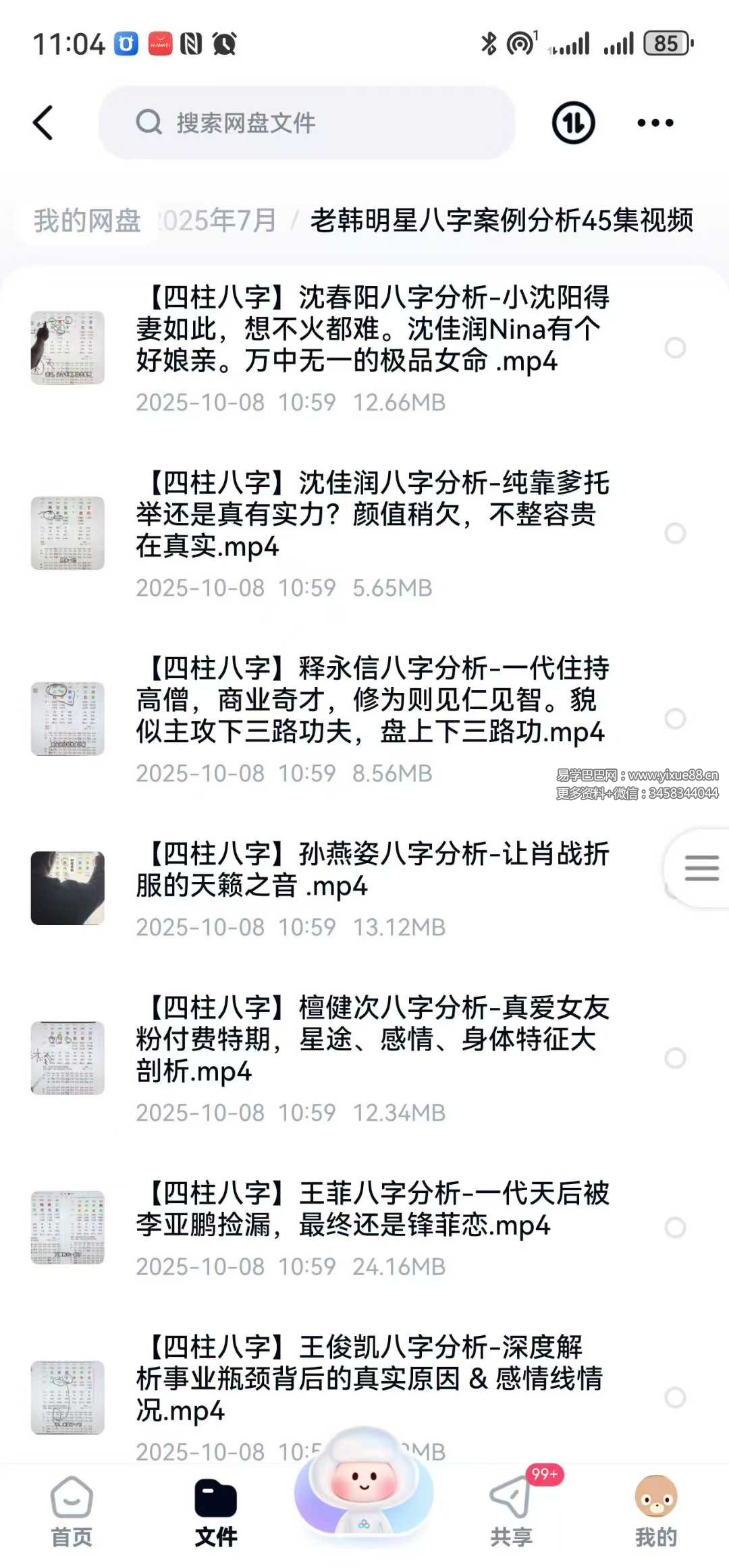Open the 王菲八字分析 video file
Image resolution: width=729 pixels, height=1568 pixels.
(371, 1209)
